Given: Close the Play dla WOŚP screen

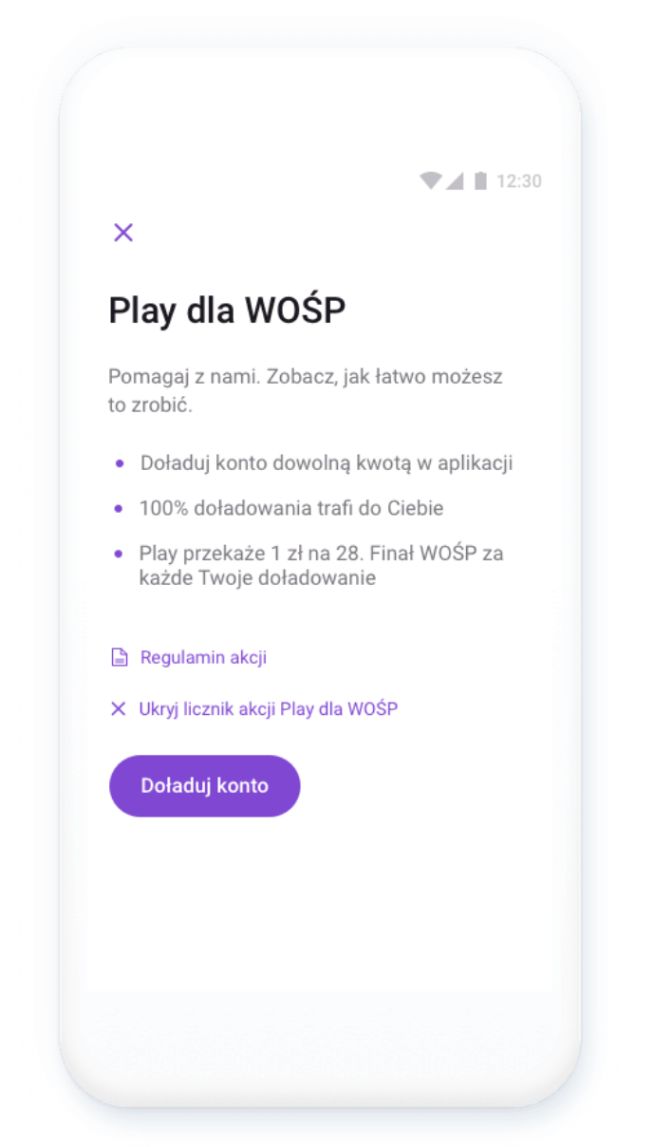Looking at the screenshot, I should point(123,233).
